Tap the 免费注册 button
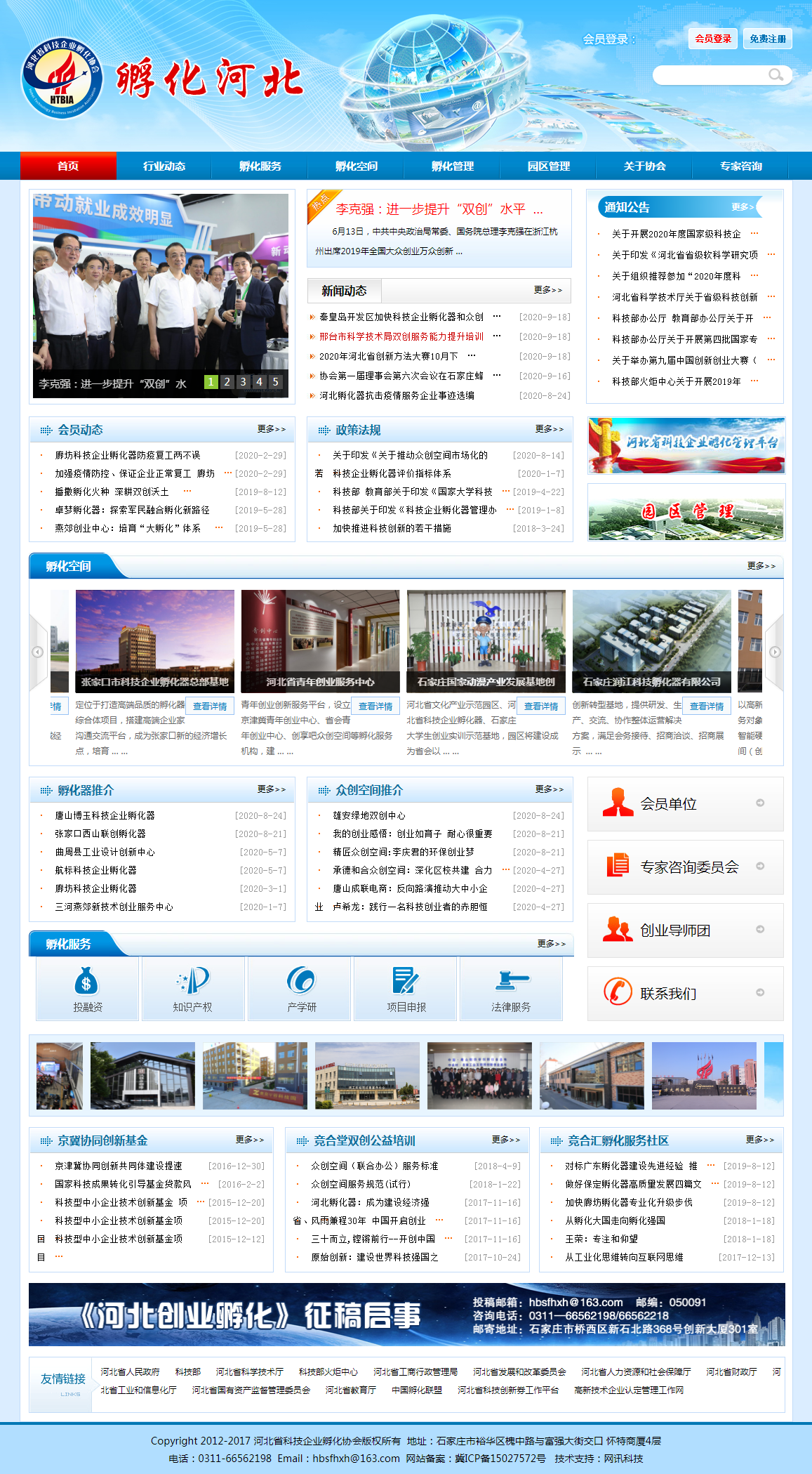The image size is (812, 1474). [767, 39]
